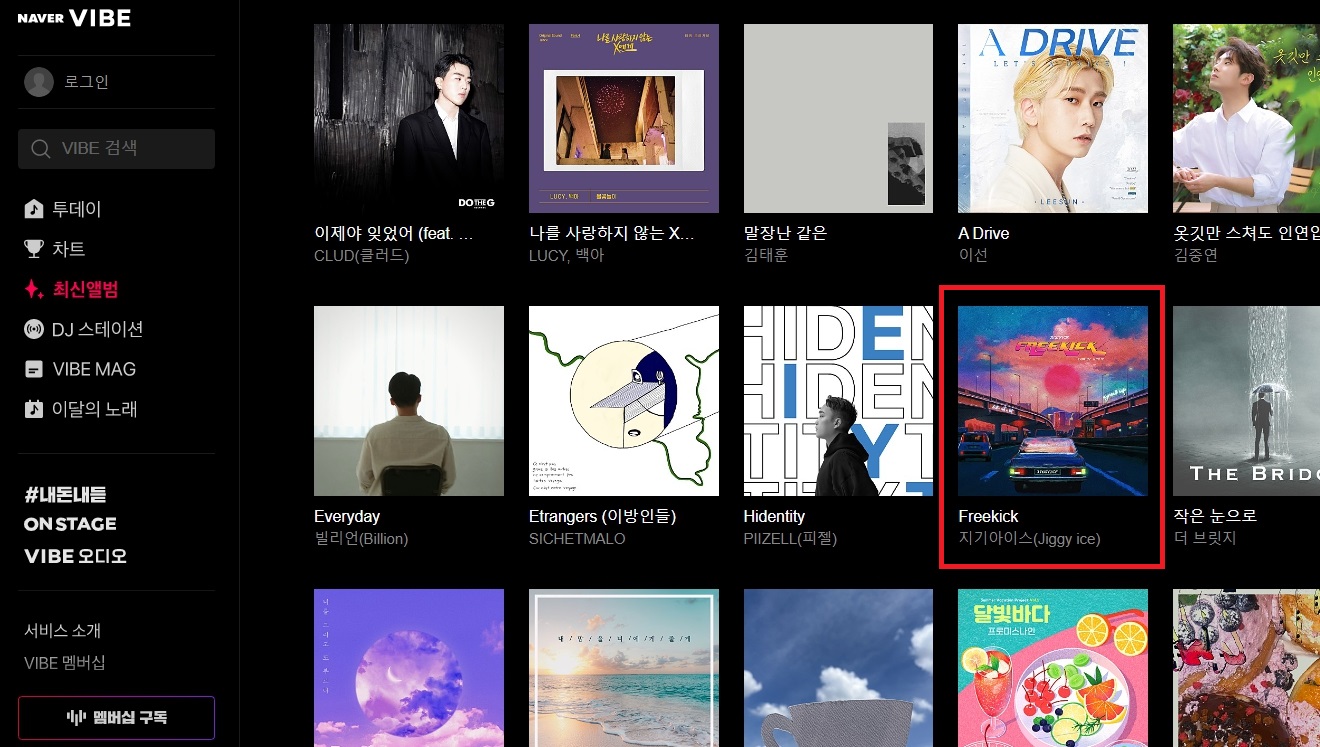Open the VIBE 검색 search box

pos(116,149)
